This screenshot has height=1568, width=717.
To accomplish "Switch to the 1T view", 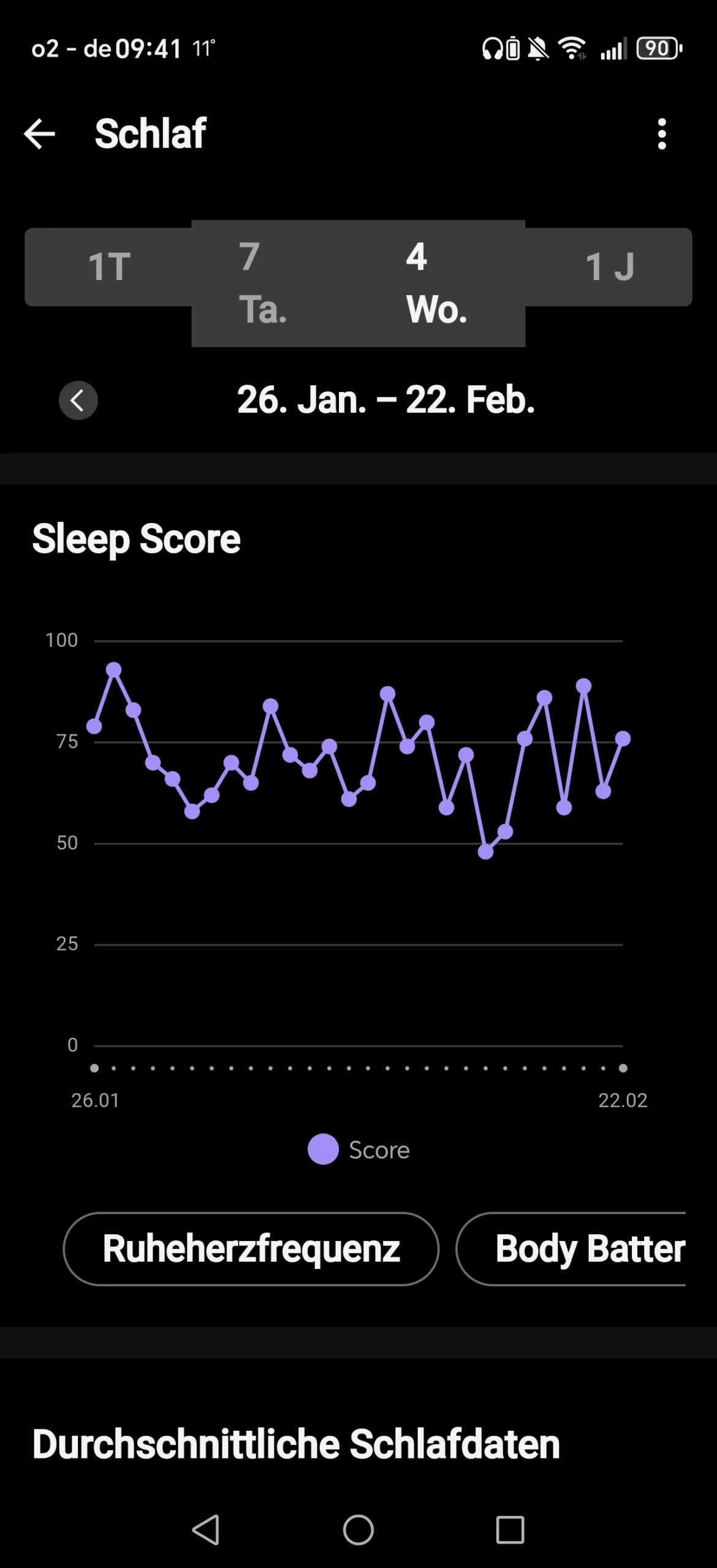I will click(x=108, y=266).
